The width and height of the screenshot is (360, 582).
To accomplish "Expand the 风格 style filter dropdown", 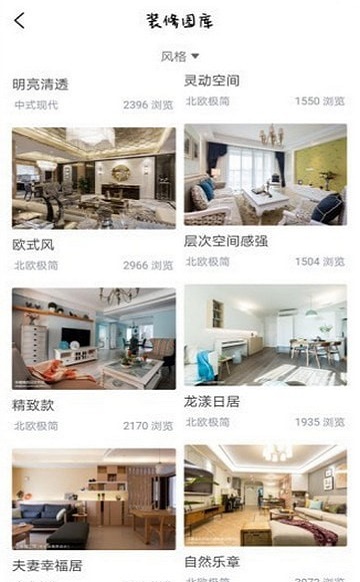I will click(180, 56).
